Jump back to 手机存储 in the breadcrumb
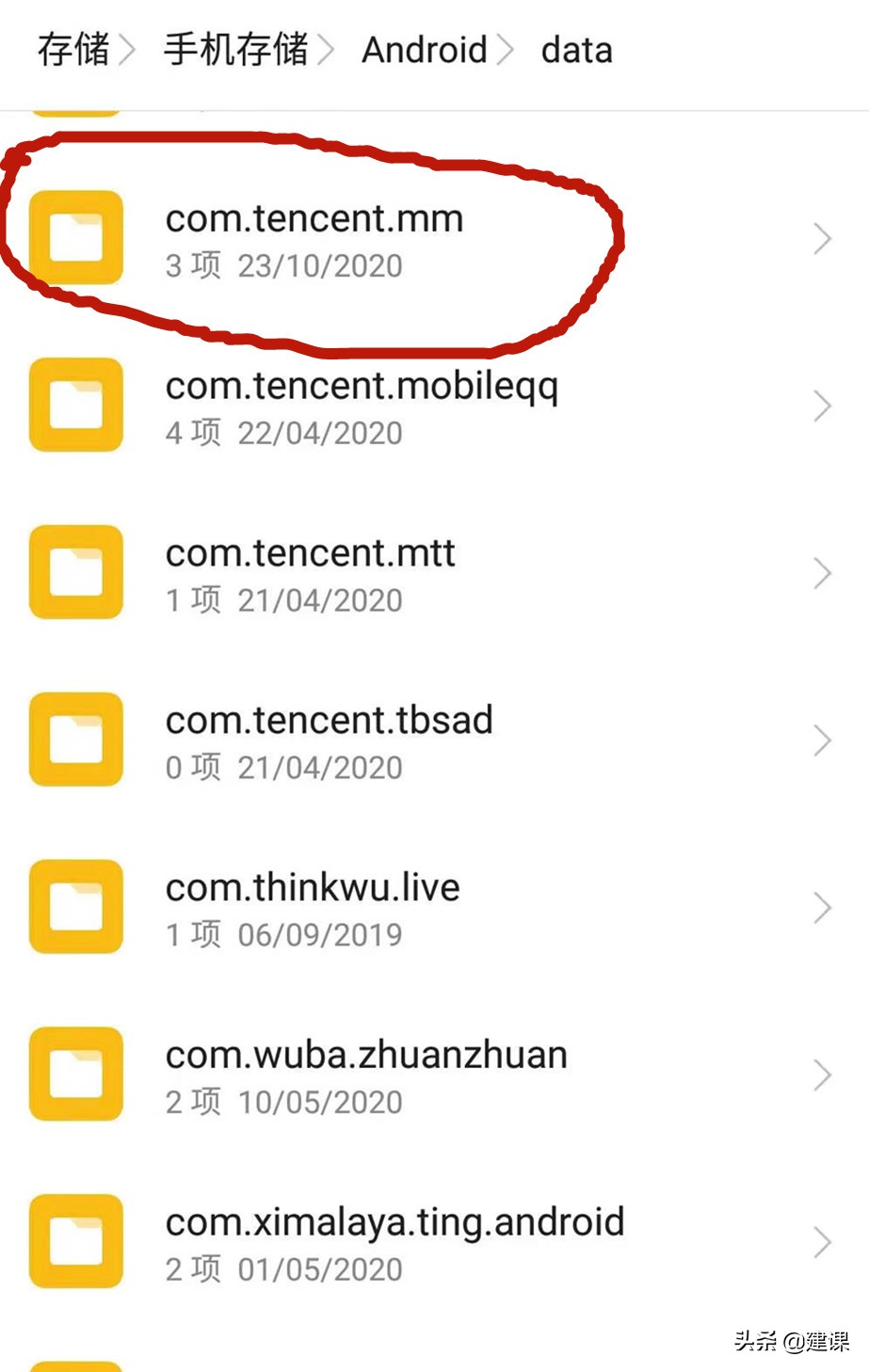This screenshot has height=1372, width=869. (x=235, y=50)
